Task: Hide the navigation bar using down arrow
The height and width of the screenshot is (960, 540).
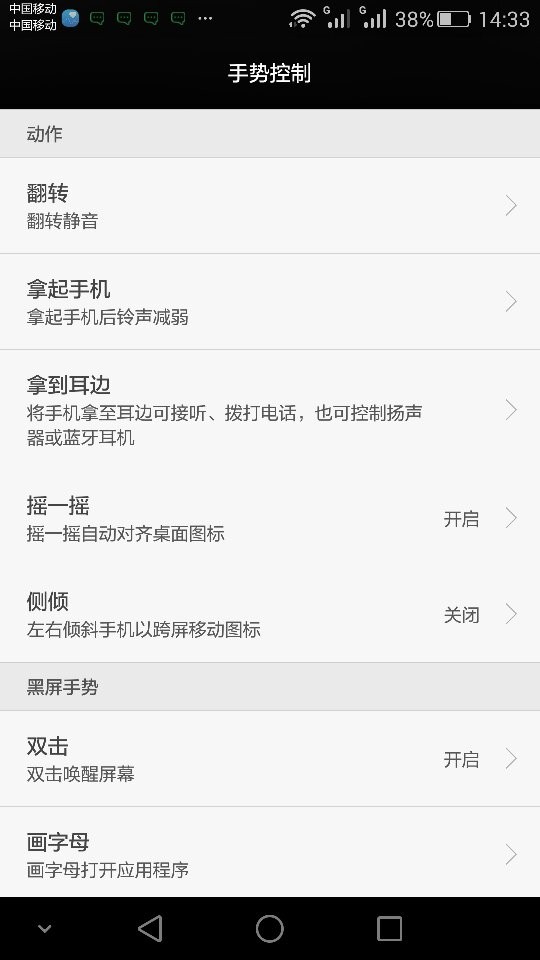Action: (x=44, y=929)
